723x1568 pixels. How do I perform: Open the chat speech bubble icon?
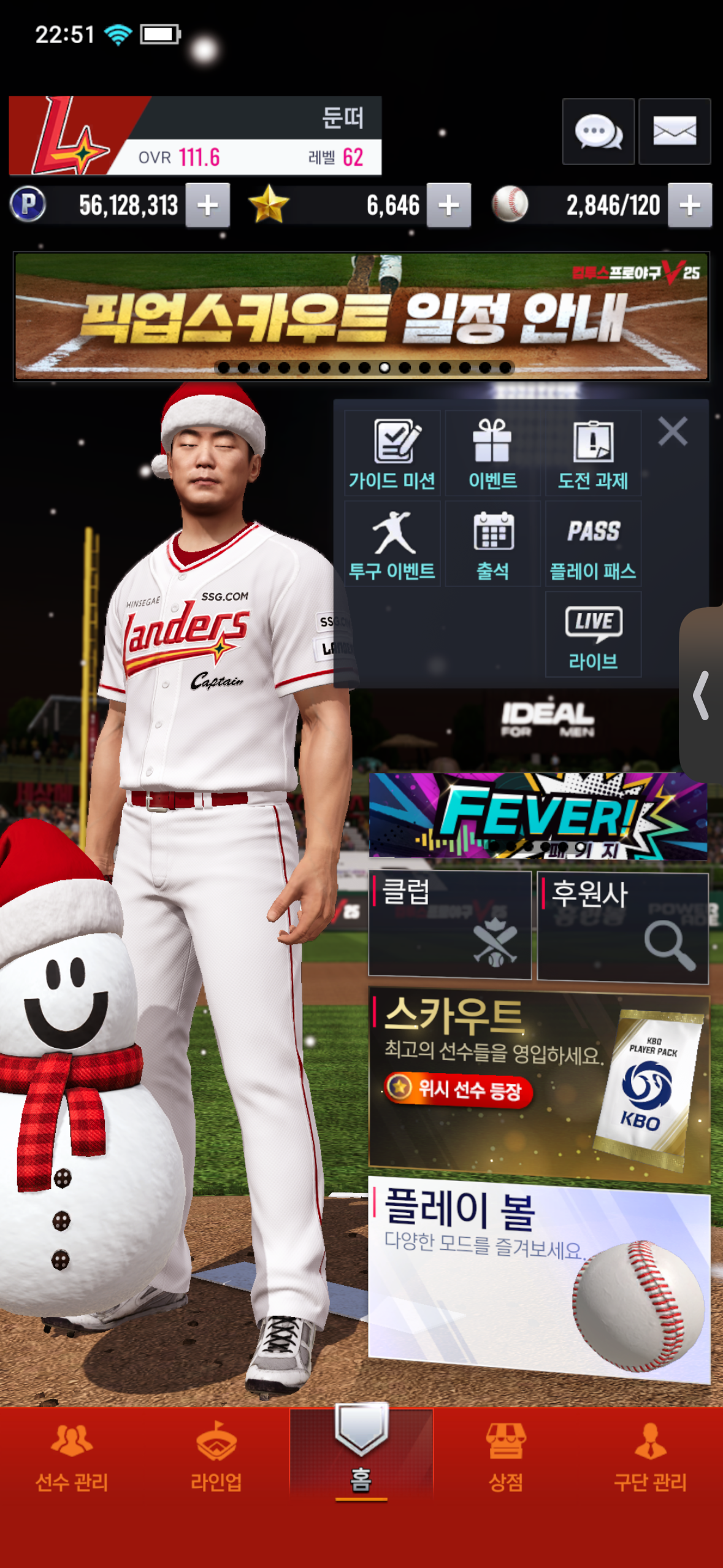[598, 131]
